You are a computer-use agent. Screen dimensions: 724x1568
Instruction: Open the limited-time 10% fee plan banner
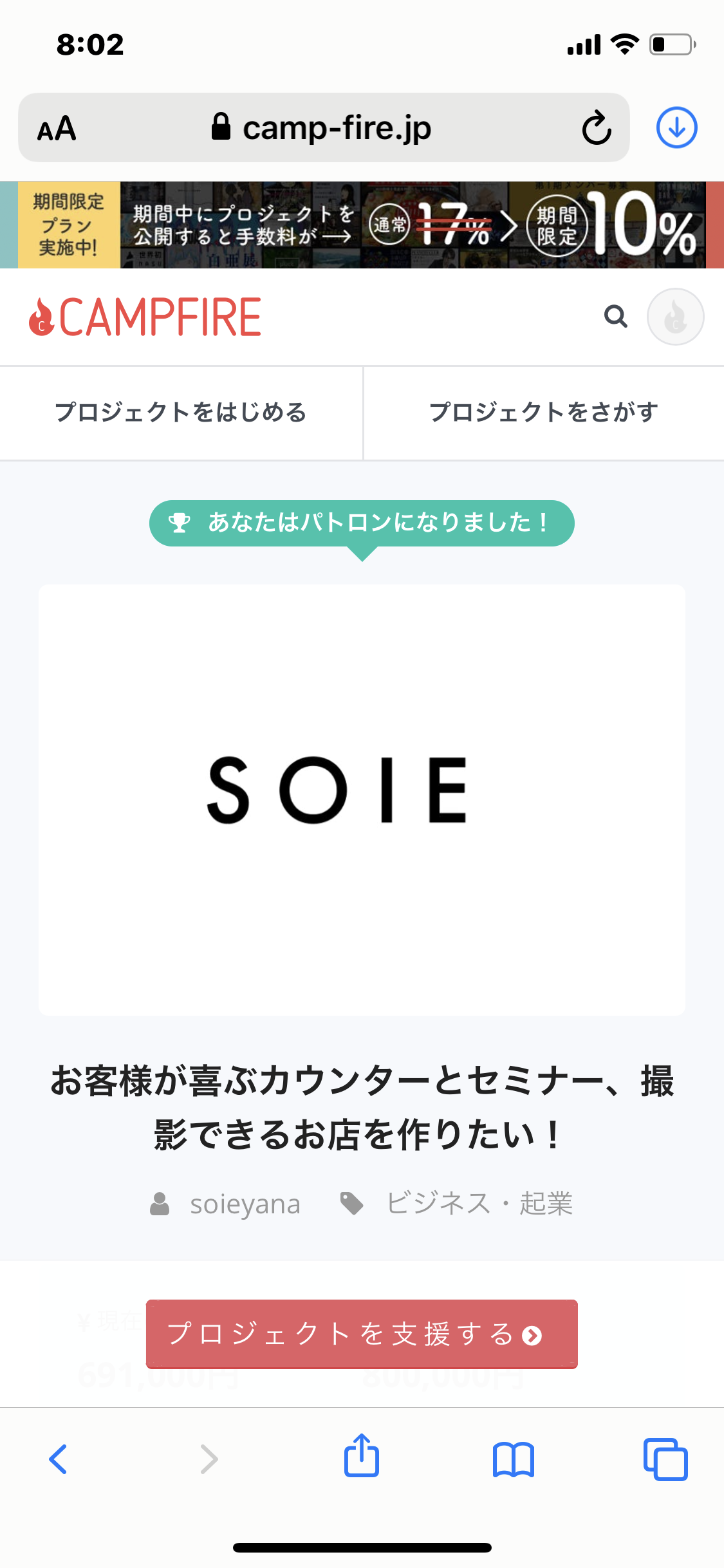point(362,225)
